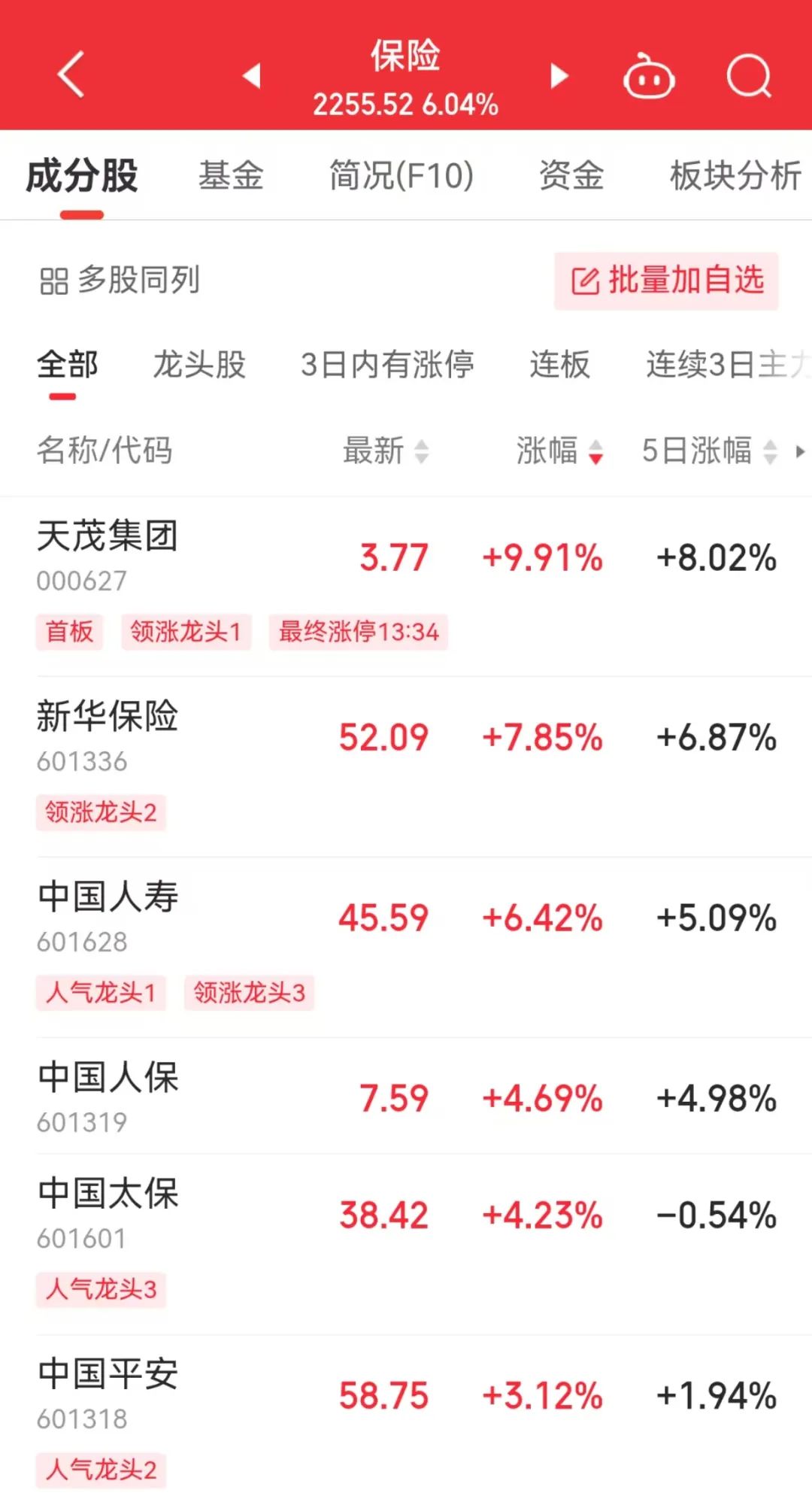Open the 板块分析 tab
Screen dimensions: 812x1502
(735, 175)
